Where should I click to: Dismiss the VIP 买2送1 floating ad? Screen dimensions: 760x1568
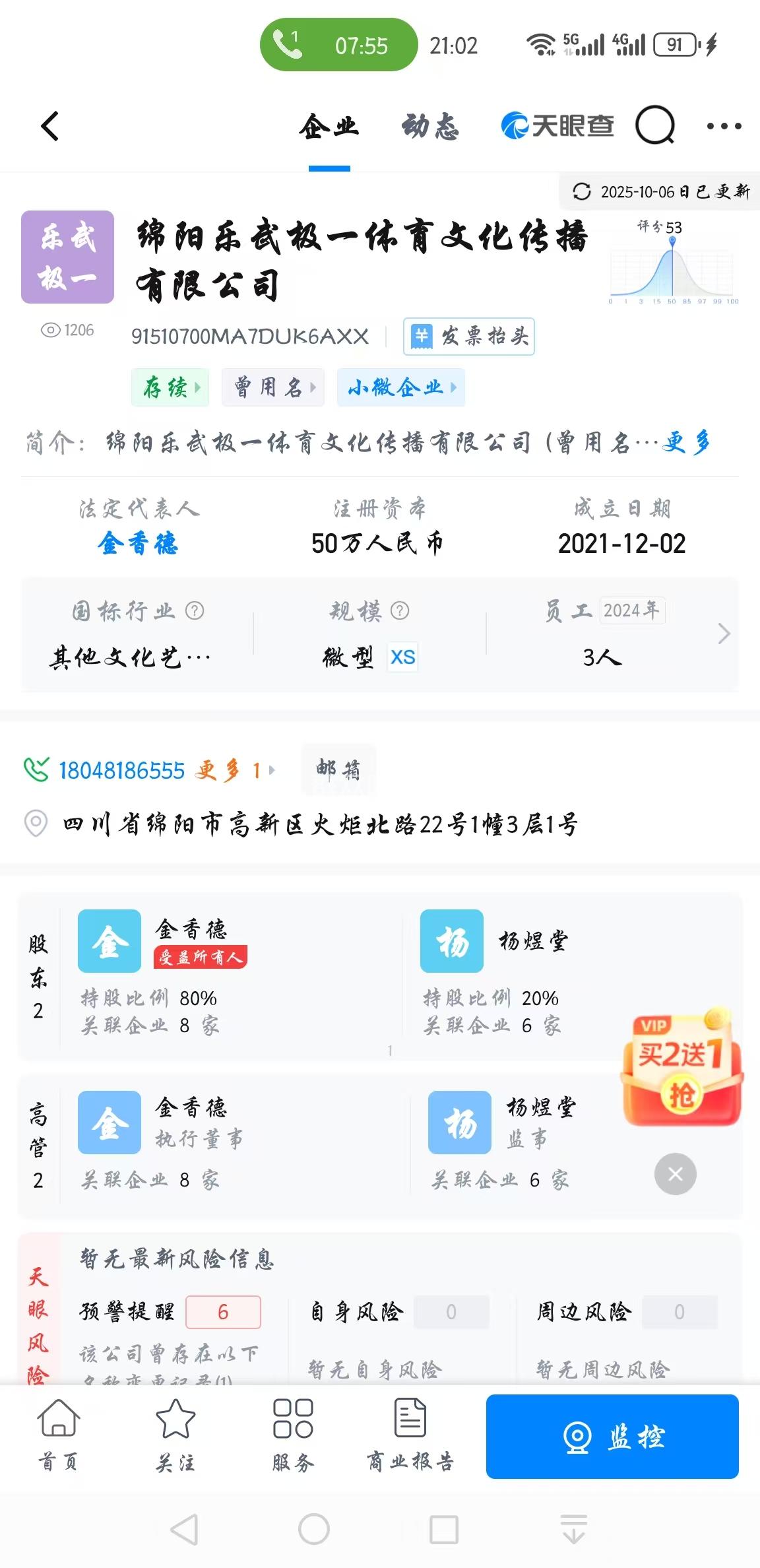pos(675,1174)
